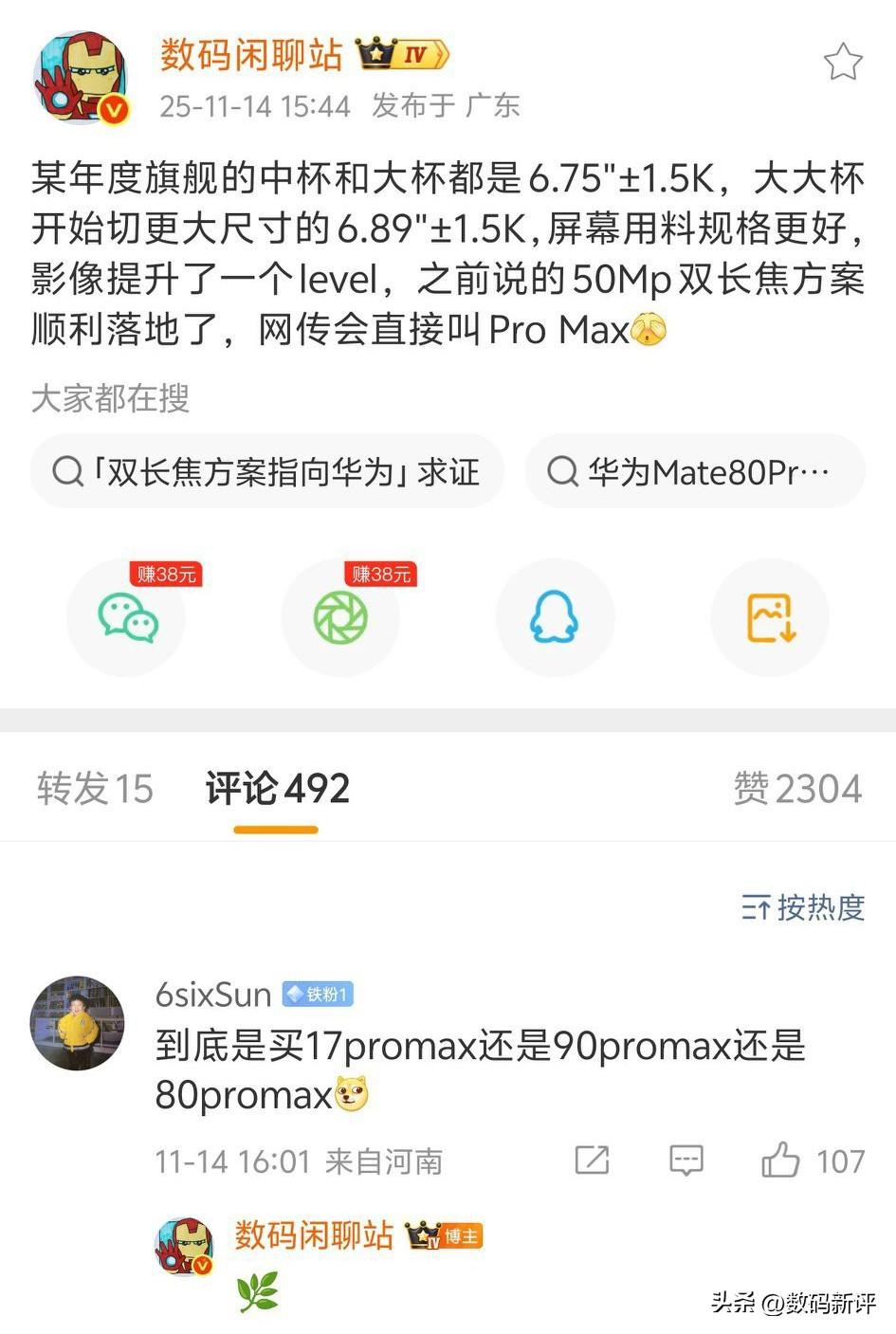Viewport: 896px width, 1334px height.
Task: Open 6sixSun's profile avatar
Action: click(x=78, y=1023)
